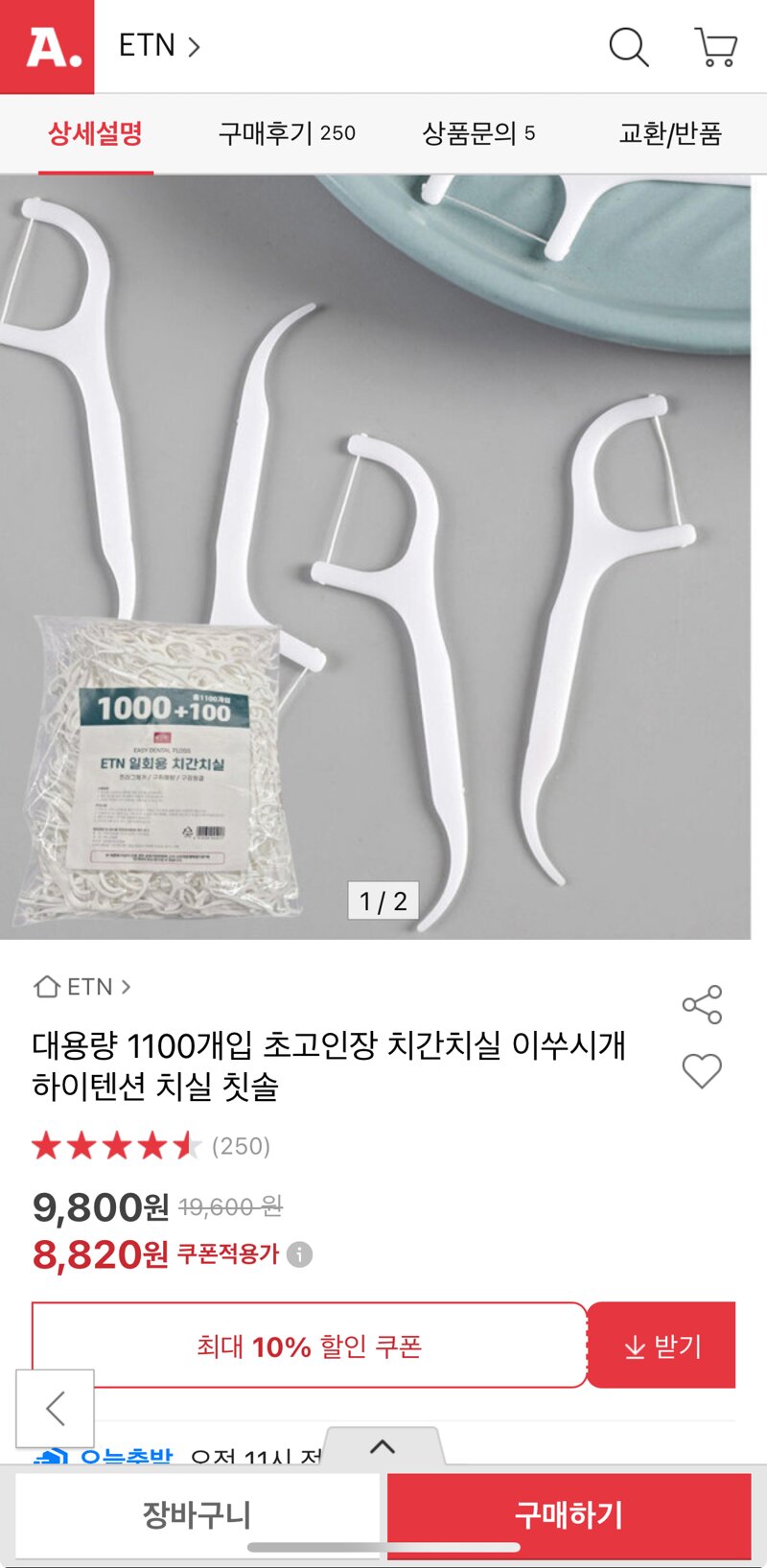Add product to wishlist with heart
Image resolution: width=767 pixels, height=1568 pixels.
pyautogui.click(x=702, y=1070)
